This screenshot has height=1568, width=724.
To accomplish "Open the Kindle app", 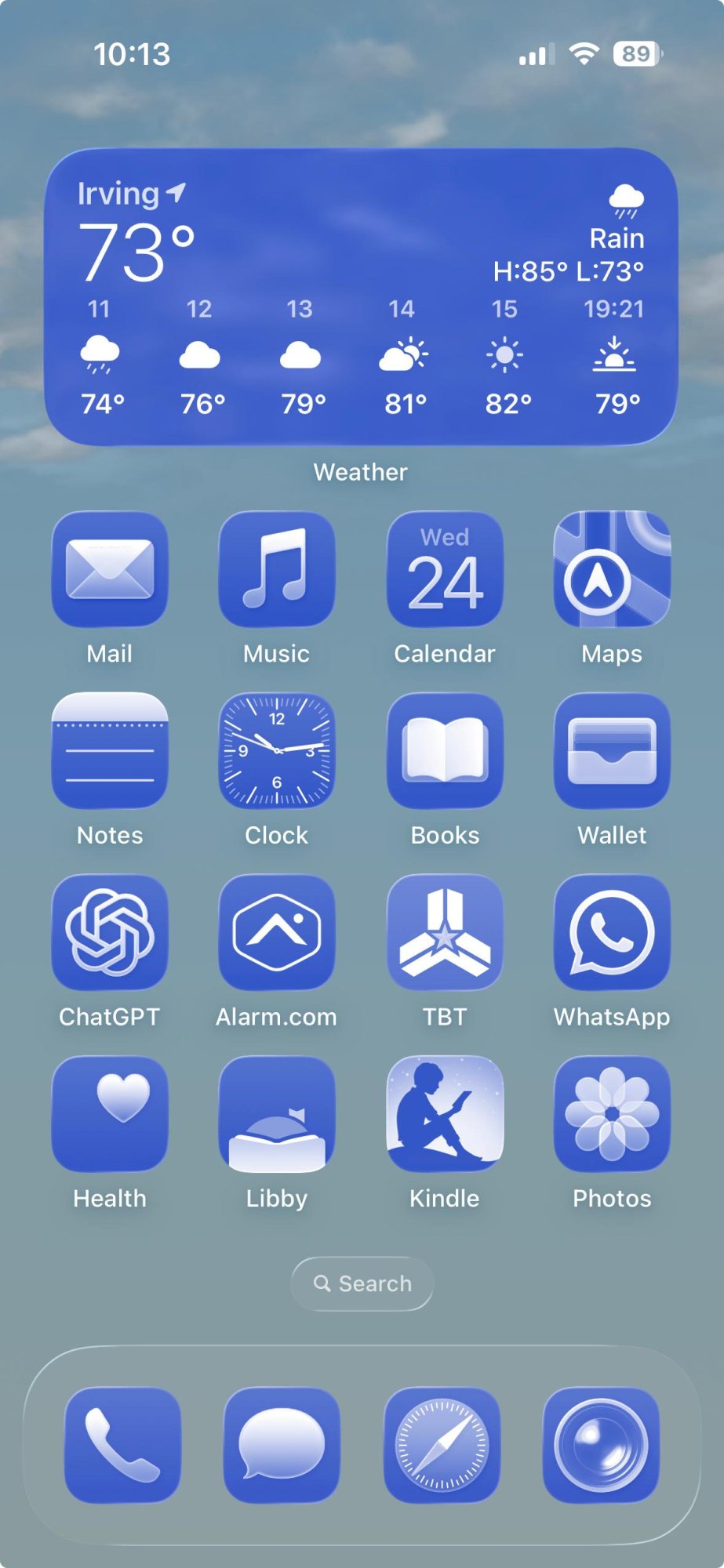I will tap(445, 1113).
